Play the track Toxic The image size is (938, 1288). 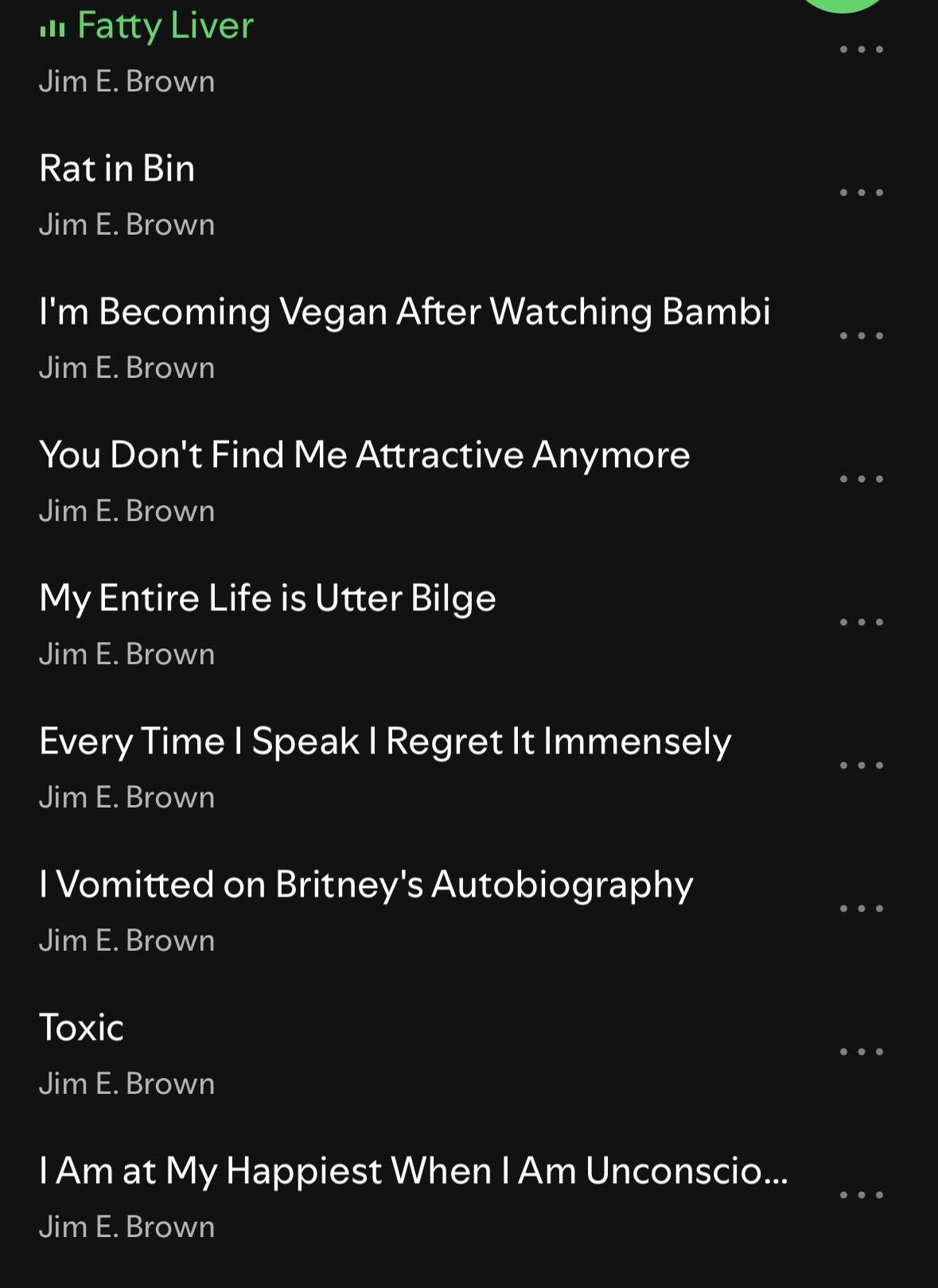tap(82, 1029)
